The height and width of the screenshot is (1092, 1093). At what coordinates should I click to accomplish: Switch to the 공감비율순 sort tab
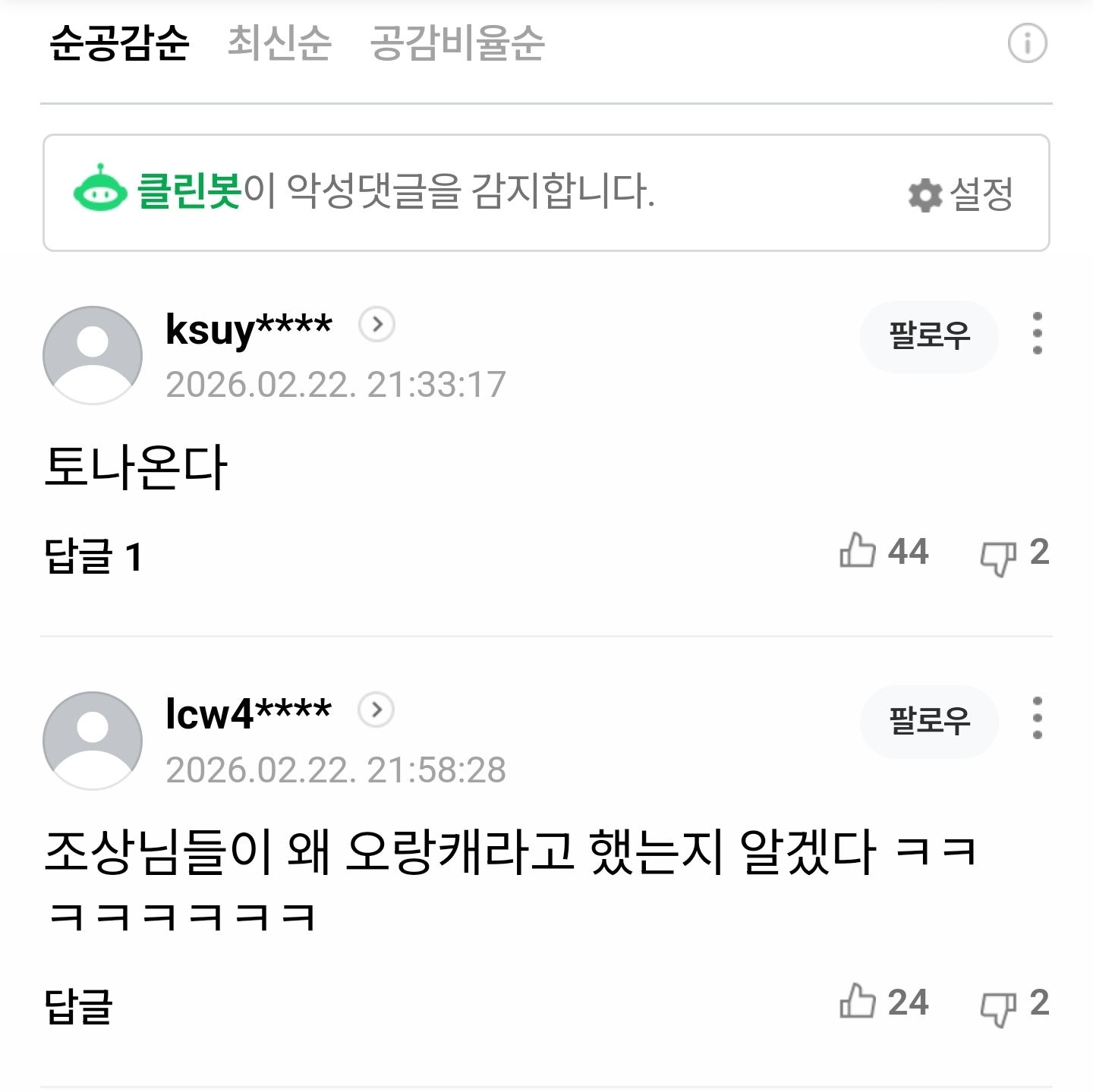point(457,42)
